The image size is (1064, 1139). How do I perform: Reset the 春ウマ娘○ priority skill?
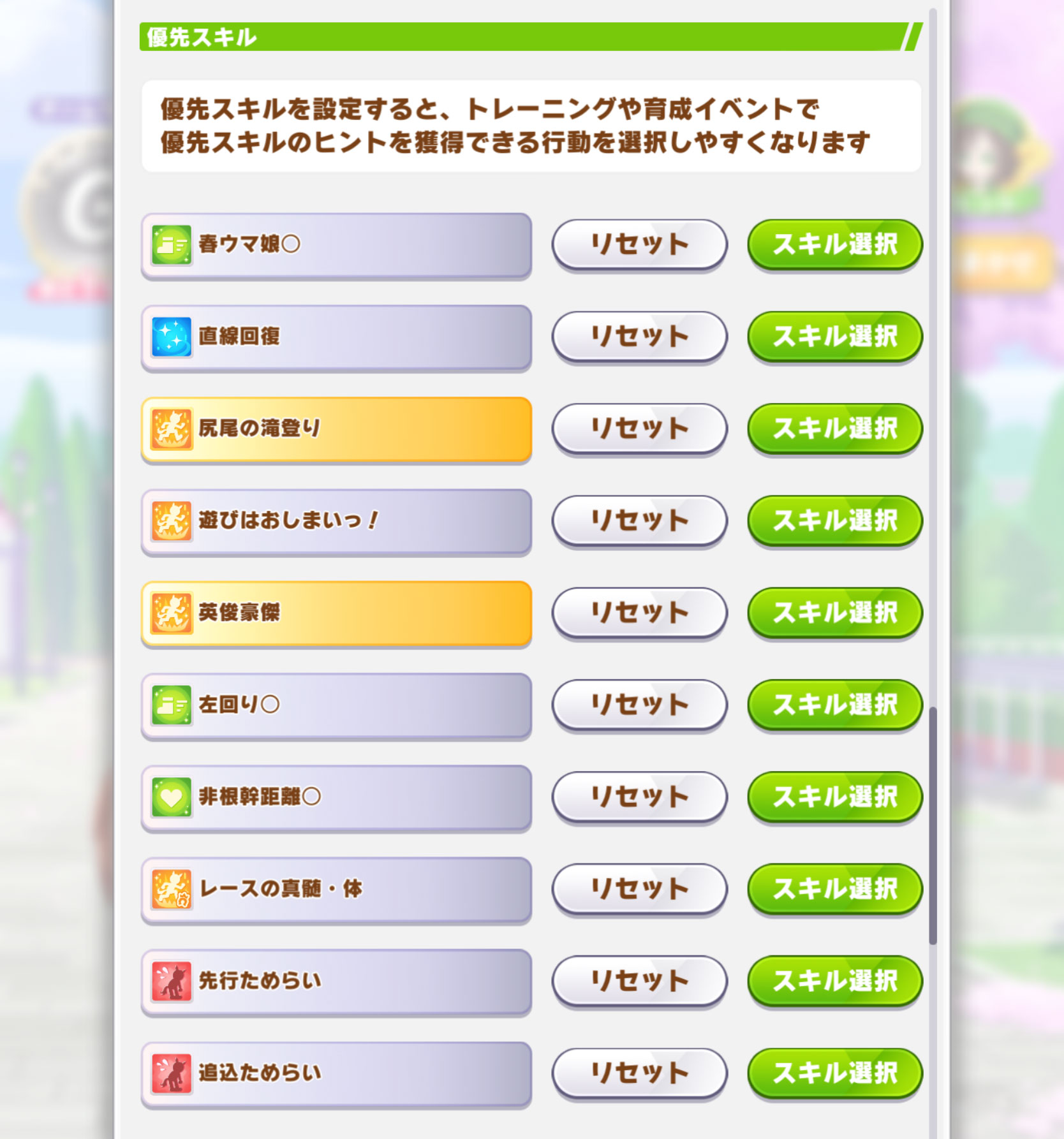(x=639, y=244)
